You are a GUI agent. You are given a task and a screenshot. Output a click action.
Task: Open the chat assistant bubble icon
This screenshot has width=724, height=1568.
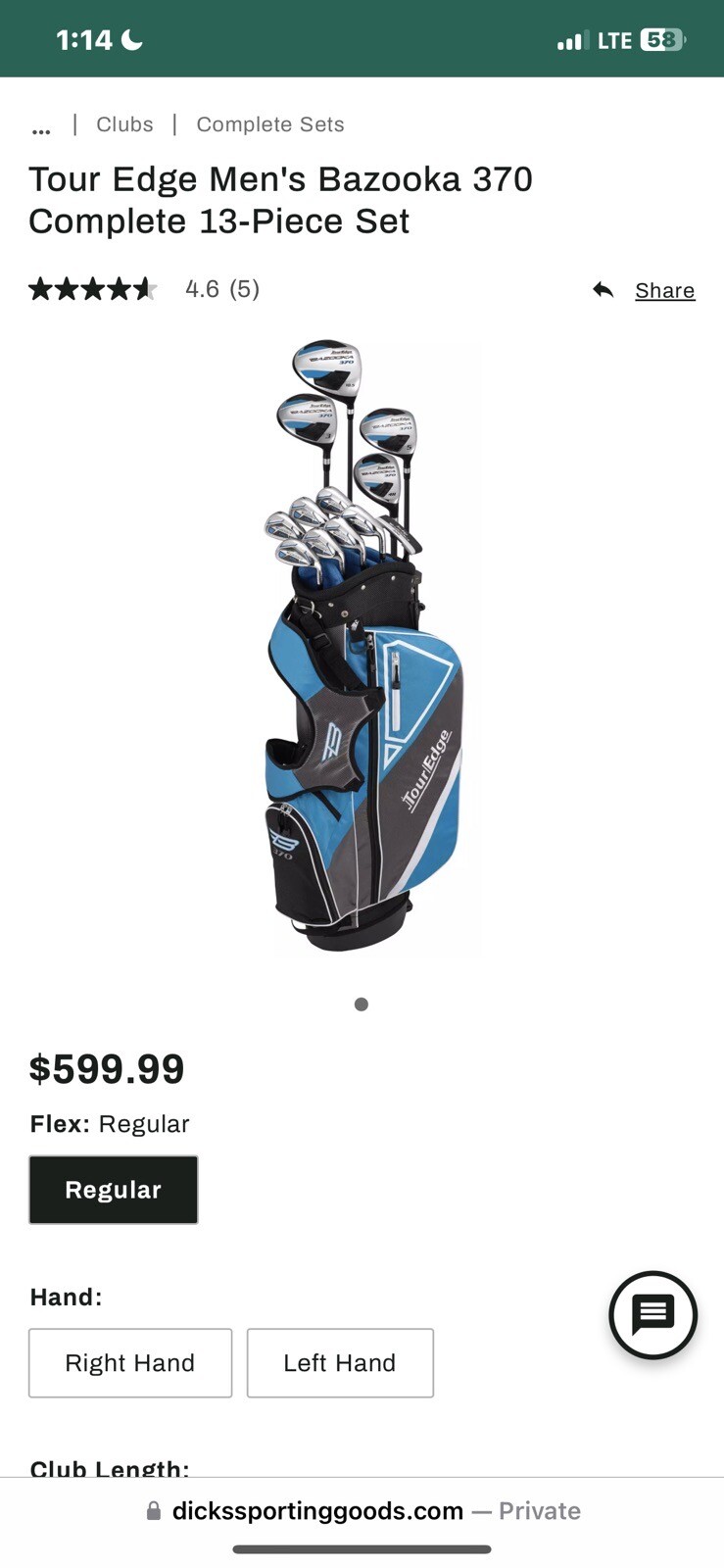[x=652, y=1316]
